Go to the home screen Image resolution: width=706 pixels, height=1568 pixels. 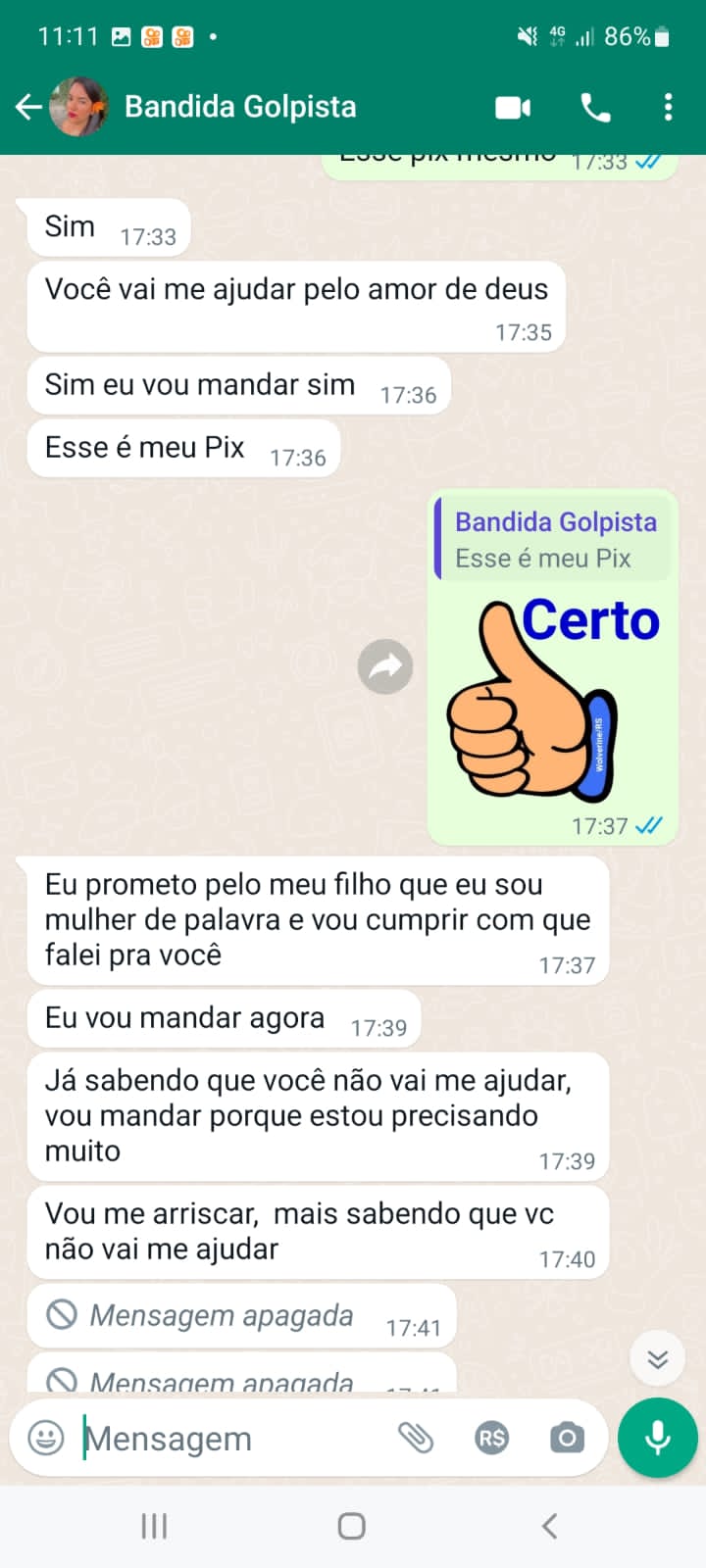pos(352,1526)
